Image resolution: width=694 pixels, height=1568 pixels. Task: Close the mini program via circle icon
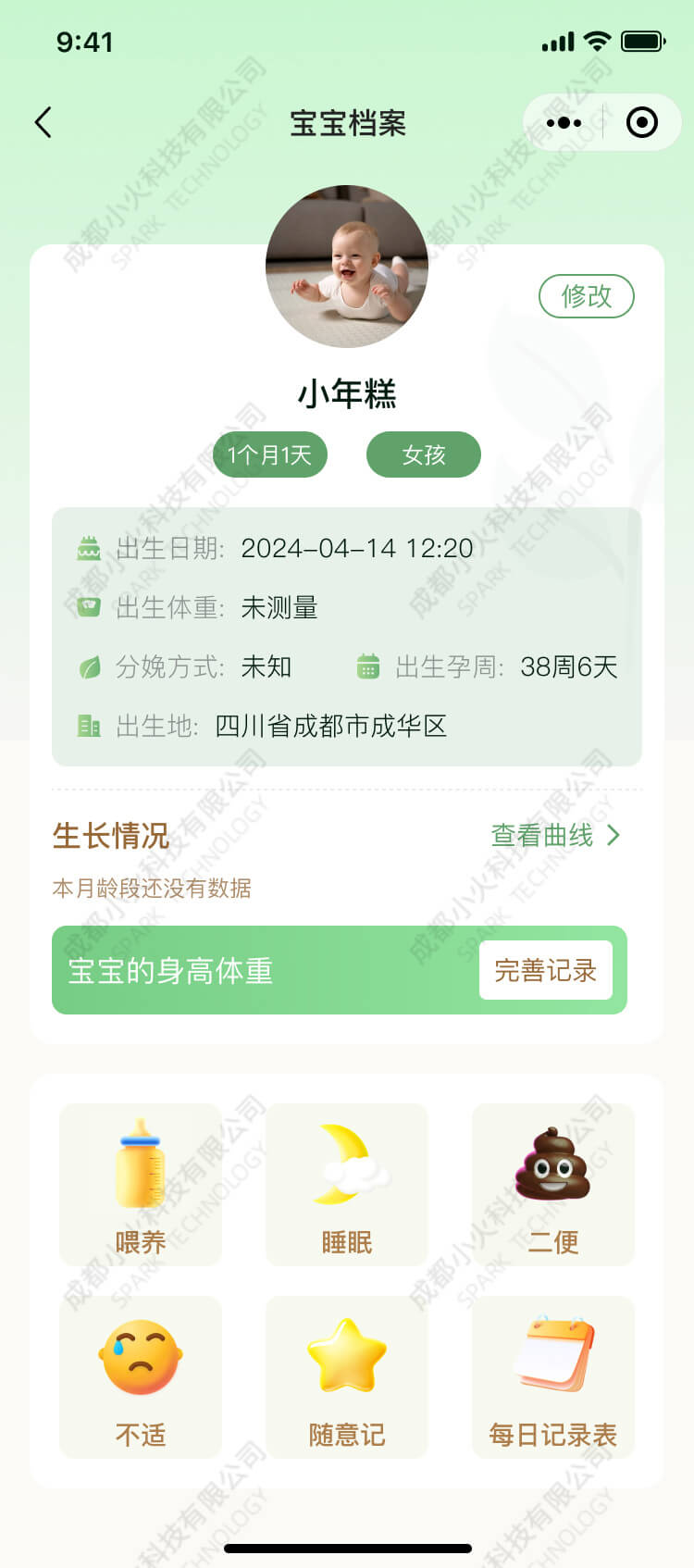(x=641, y=122)
